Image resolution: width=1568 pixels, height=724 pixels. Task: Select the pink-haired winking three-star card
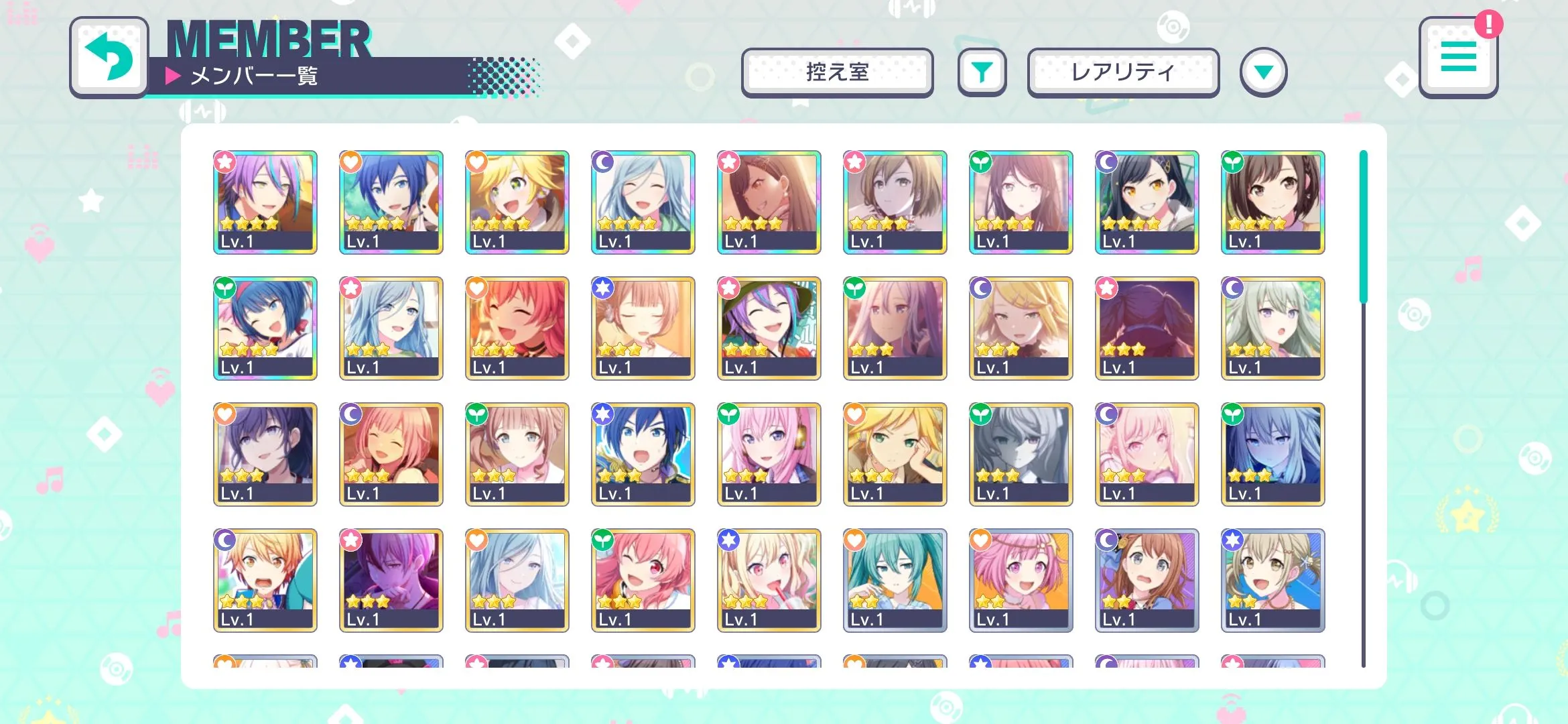[x=643, y=580]
